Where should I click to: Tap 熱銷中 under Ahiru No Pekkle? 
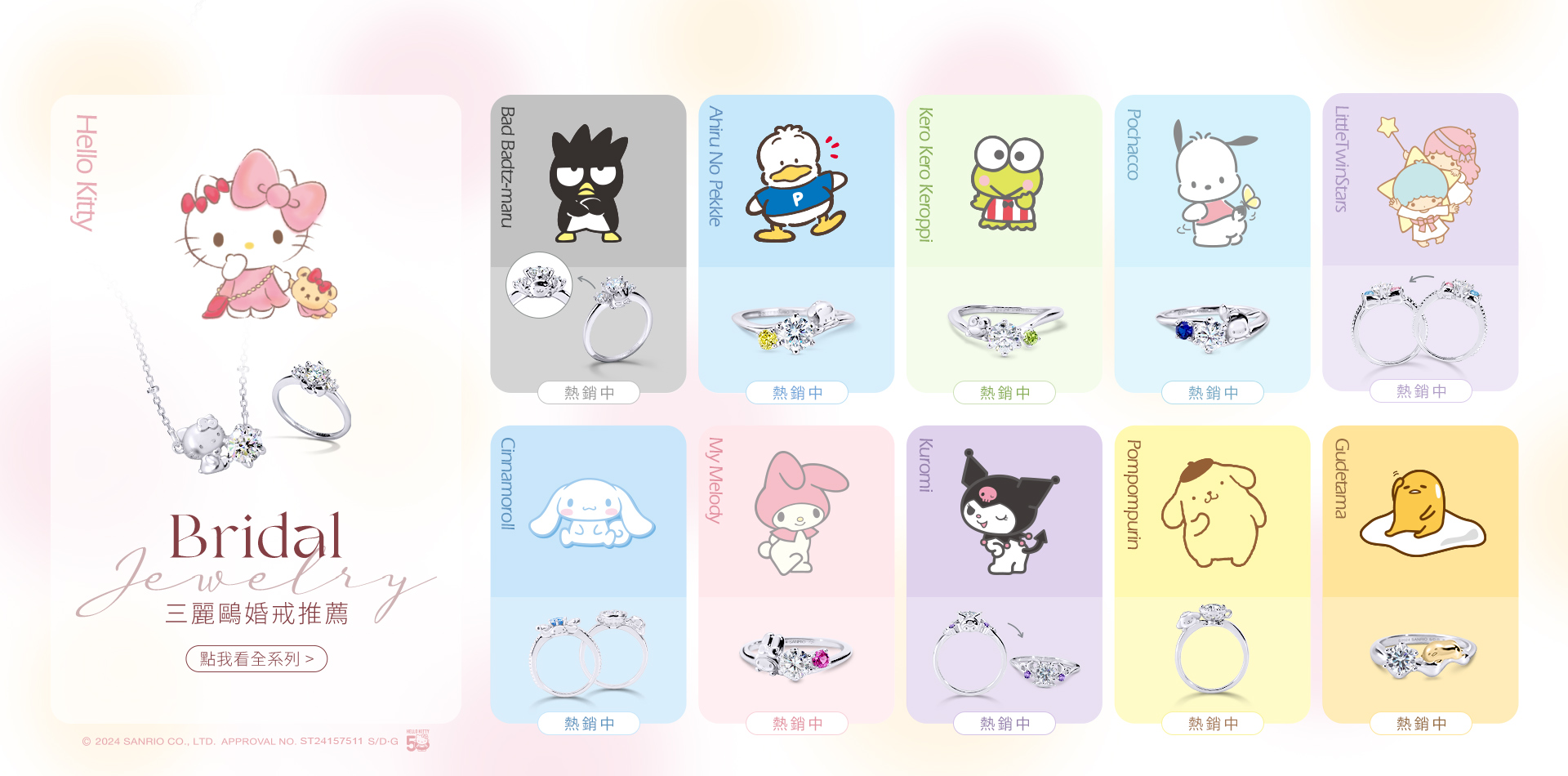click(x=797, y=393)
